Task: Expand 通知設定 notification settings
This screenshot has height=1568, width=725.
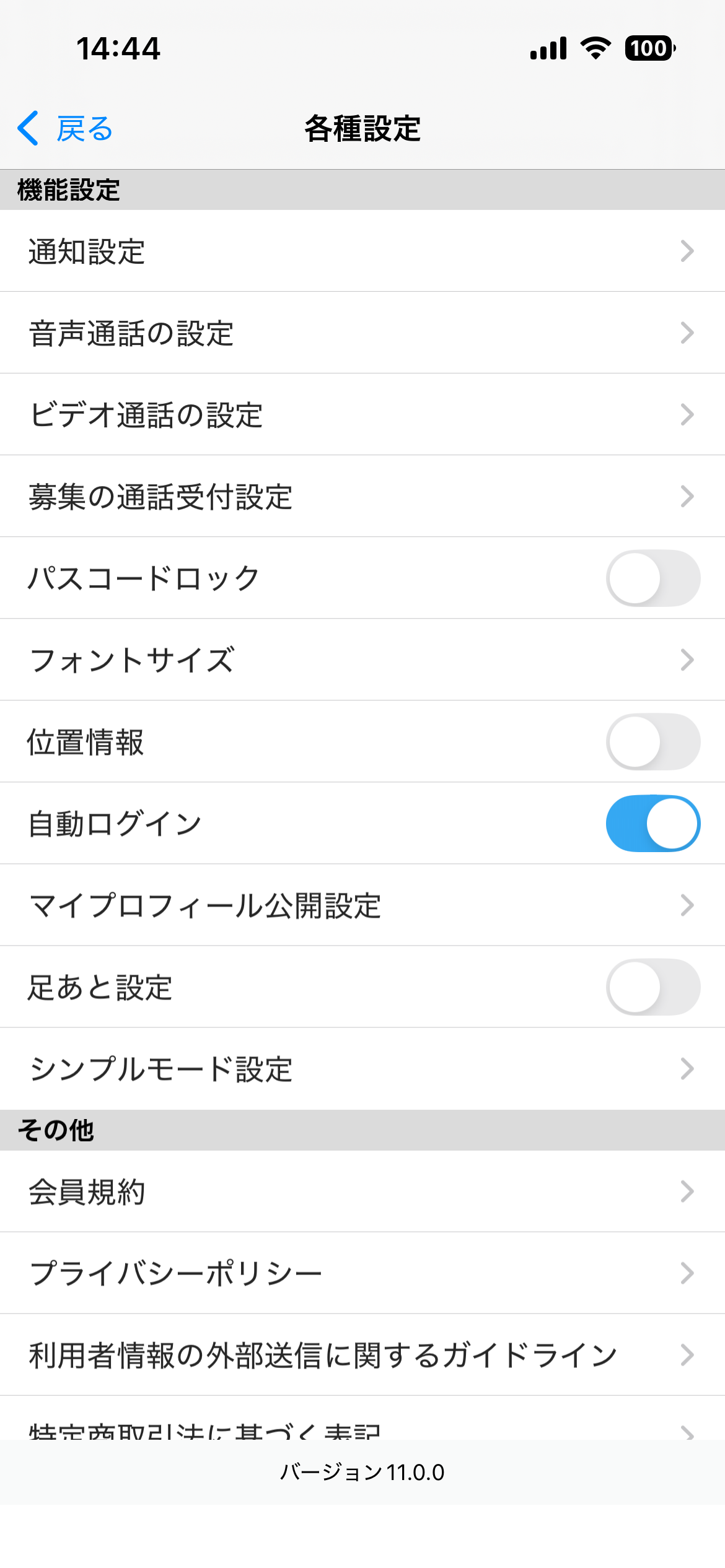Action: [x=362, y=251]
